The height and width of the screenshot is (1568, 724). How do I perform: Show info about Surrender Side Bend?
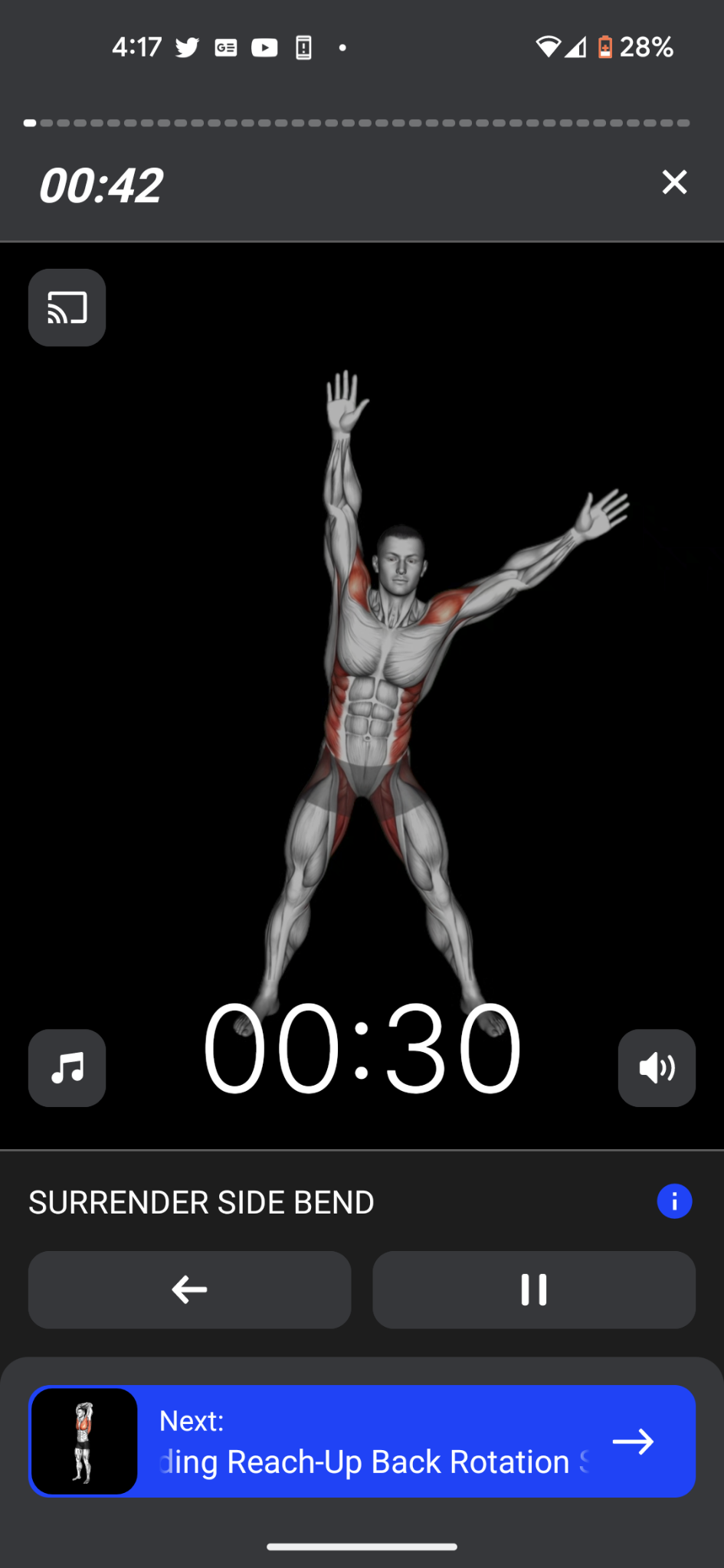[674, 1201]
